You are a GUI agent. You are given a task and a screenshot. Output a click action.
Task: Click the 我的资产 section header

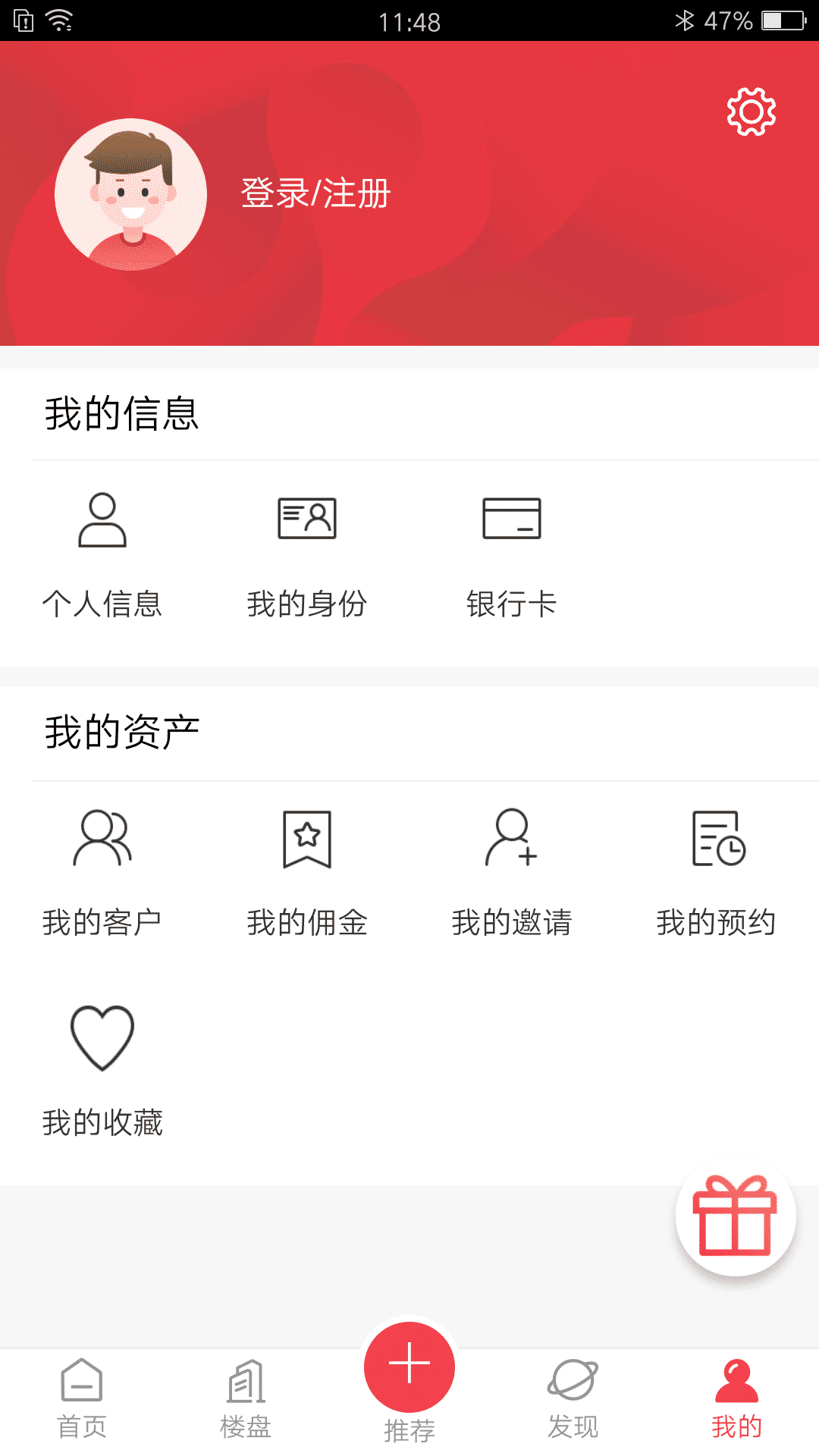124,731
